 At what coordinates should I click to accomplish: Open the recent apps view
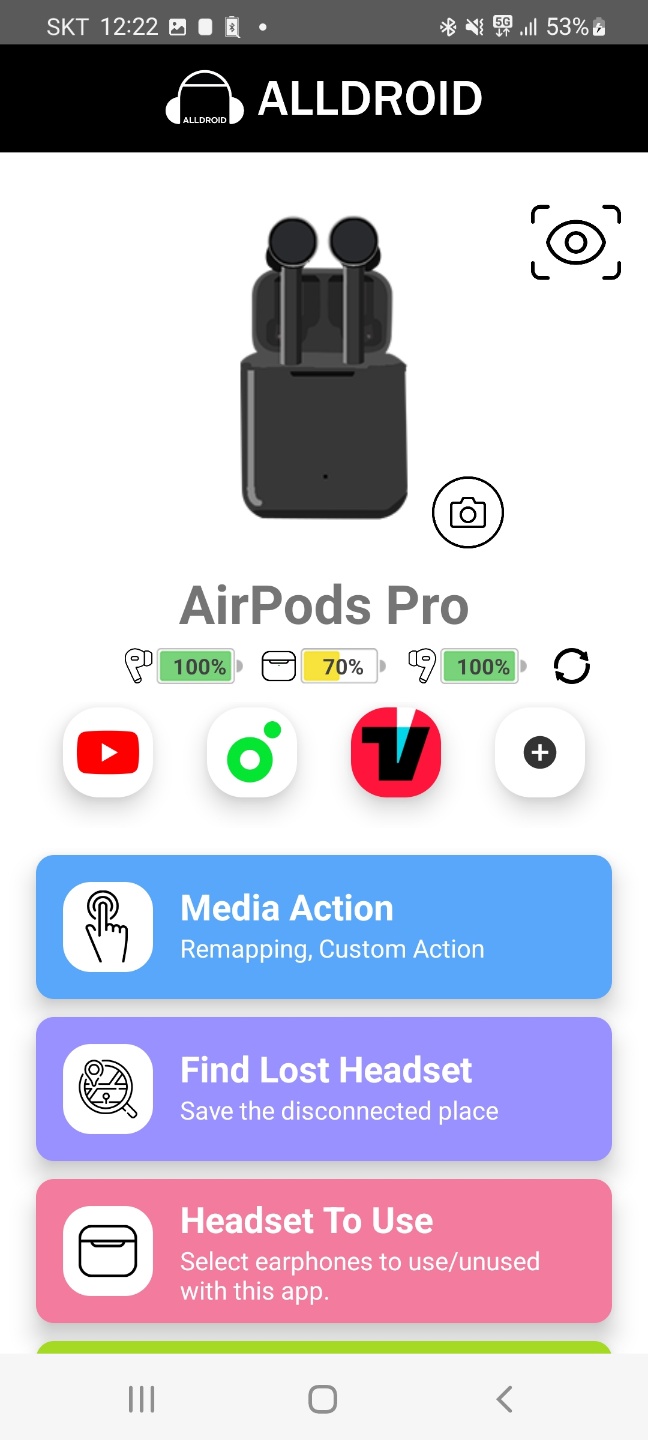point(142,1399)
